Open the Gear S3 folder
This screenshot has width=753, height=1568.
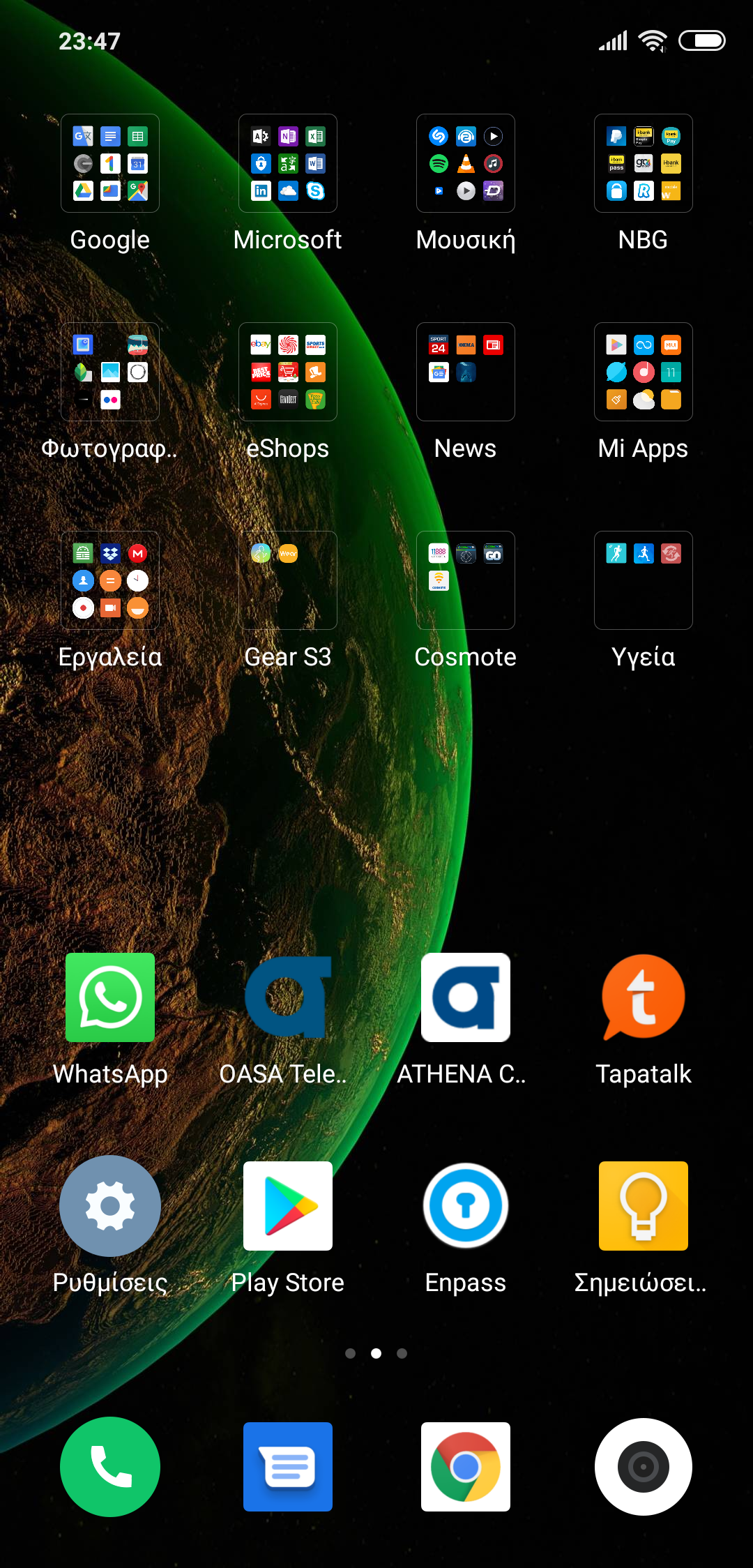(x=288, y=580)
